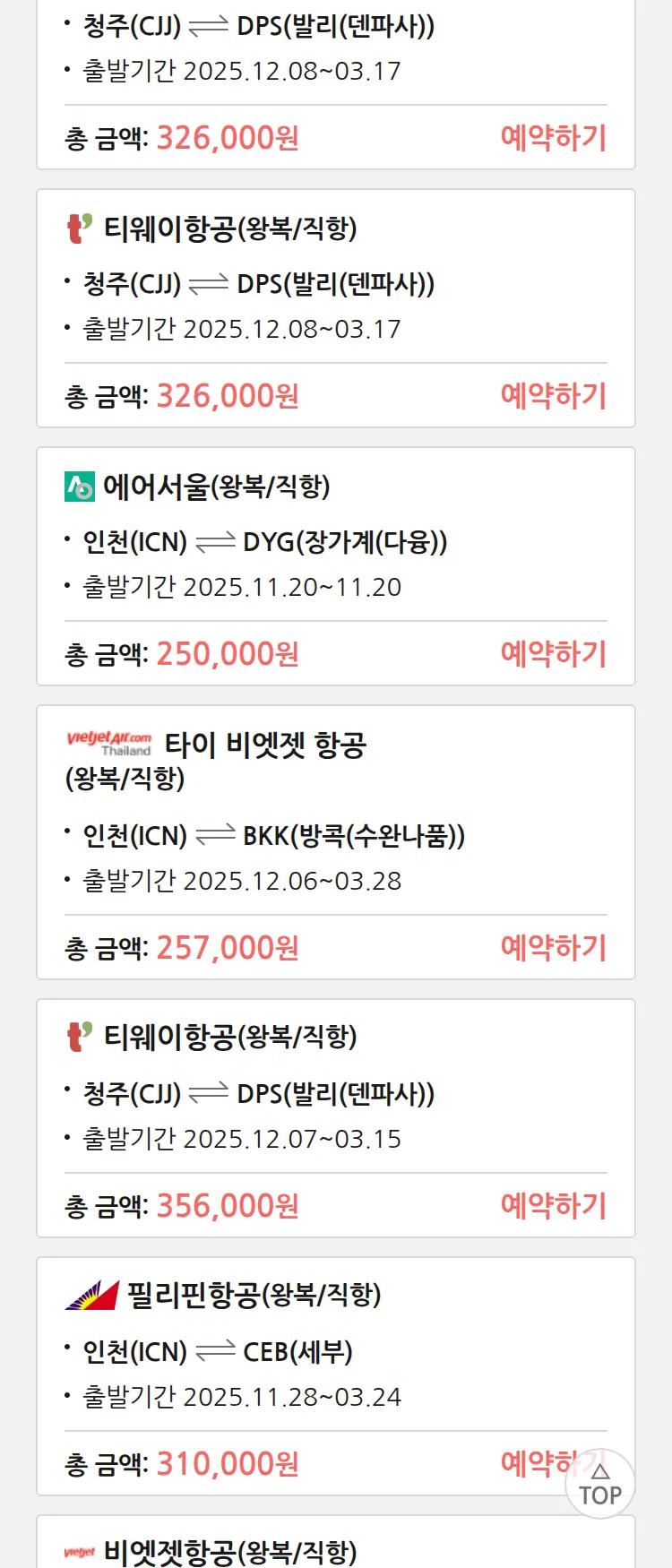This screenshot has height=1568, width=672.
Task: Tap 예약하기 for 타이 비엣젯 항공 방콕 flight
Action: (x=553, y=948)
